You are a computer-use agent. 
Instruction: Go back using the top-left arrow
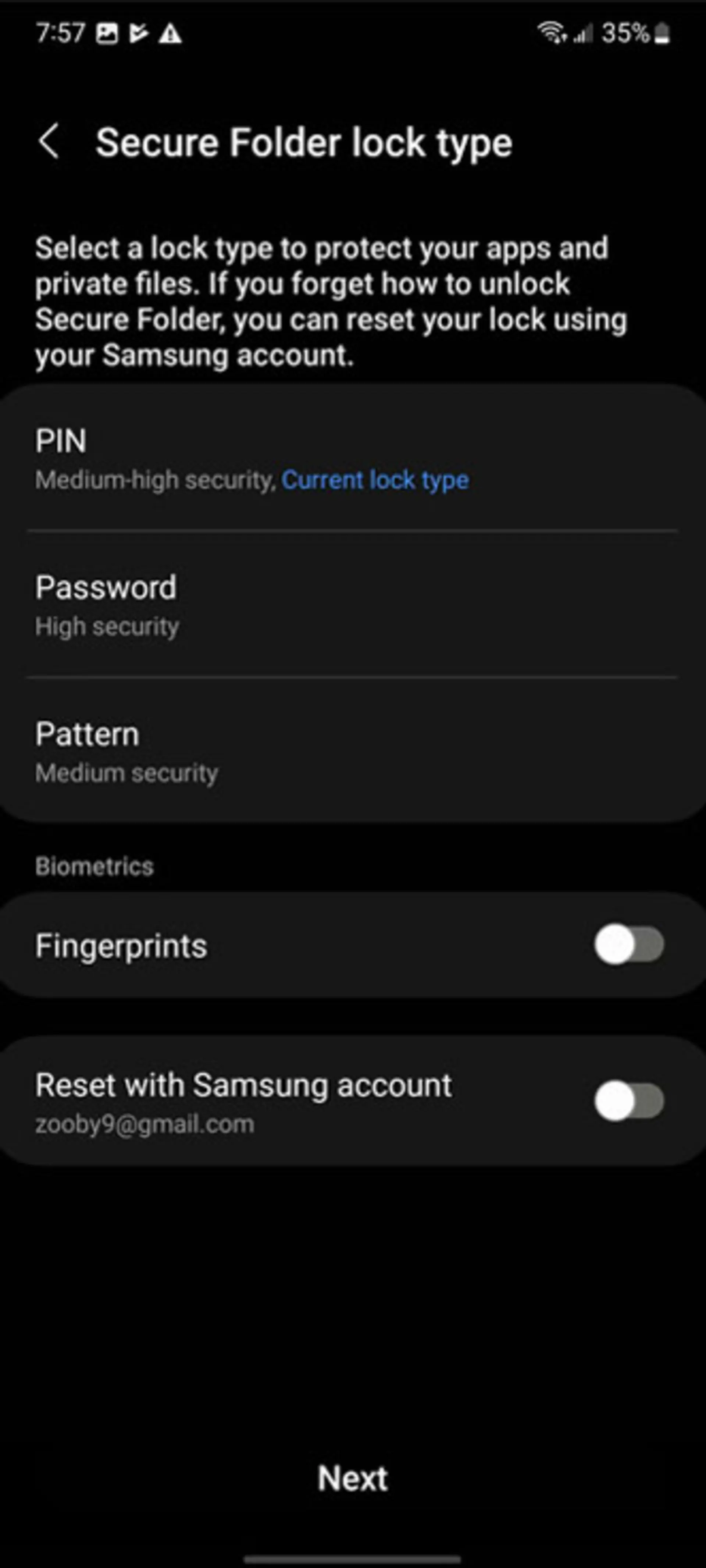click(49, 141)
